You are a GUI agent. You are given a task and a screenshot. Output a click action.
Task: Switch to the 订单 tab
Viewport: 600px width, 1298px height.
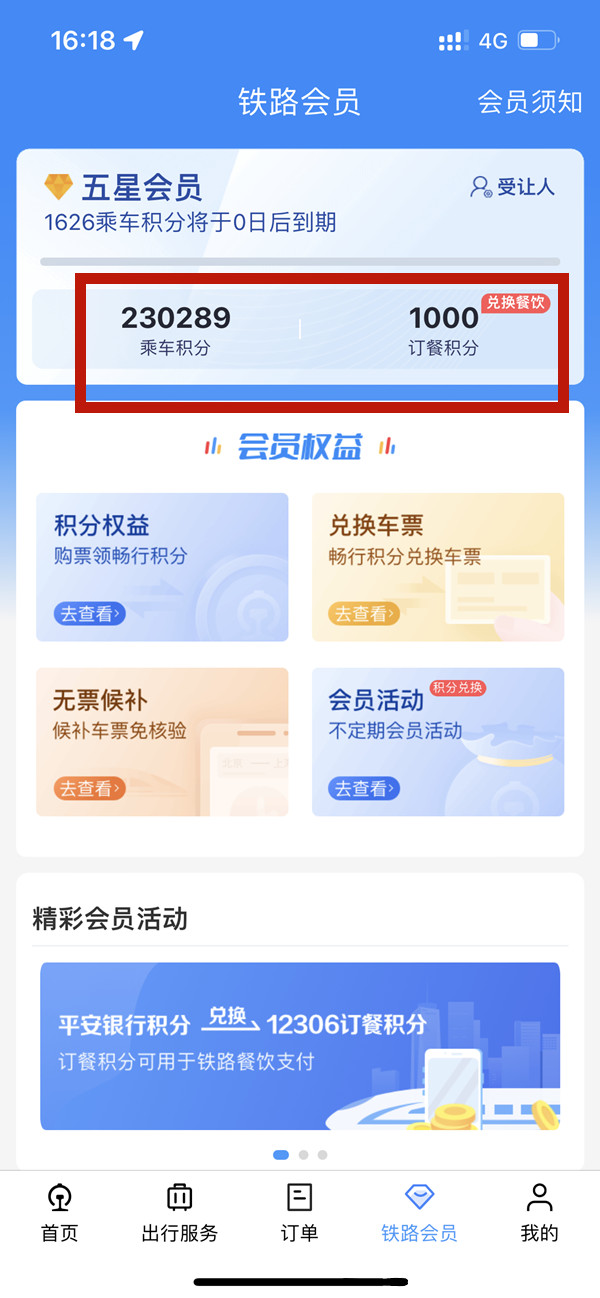pos(299,1211)
